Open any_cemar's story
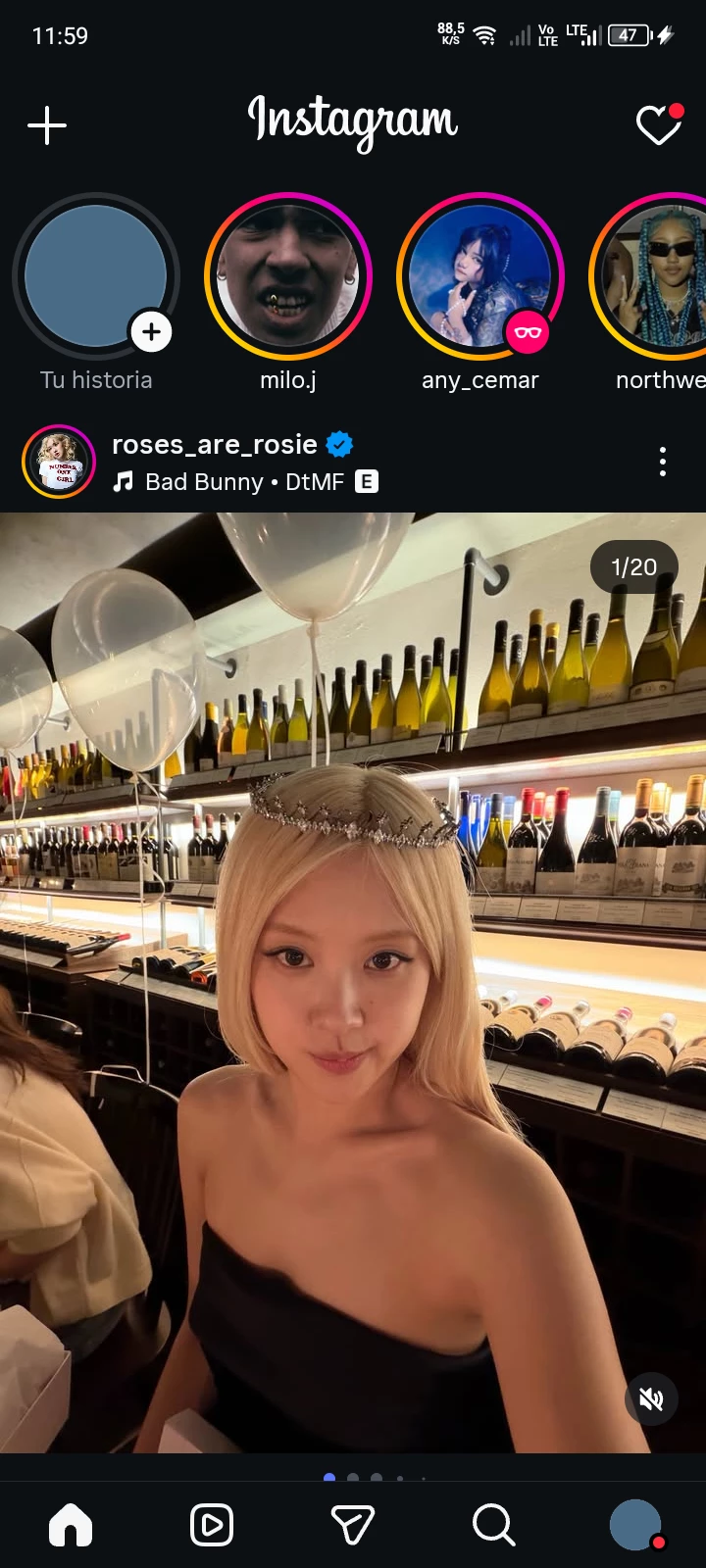 pos(480,276)
